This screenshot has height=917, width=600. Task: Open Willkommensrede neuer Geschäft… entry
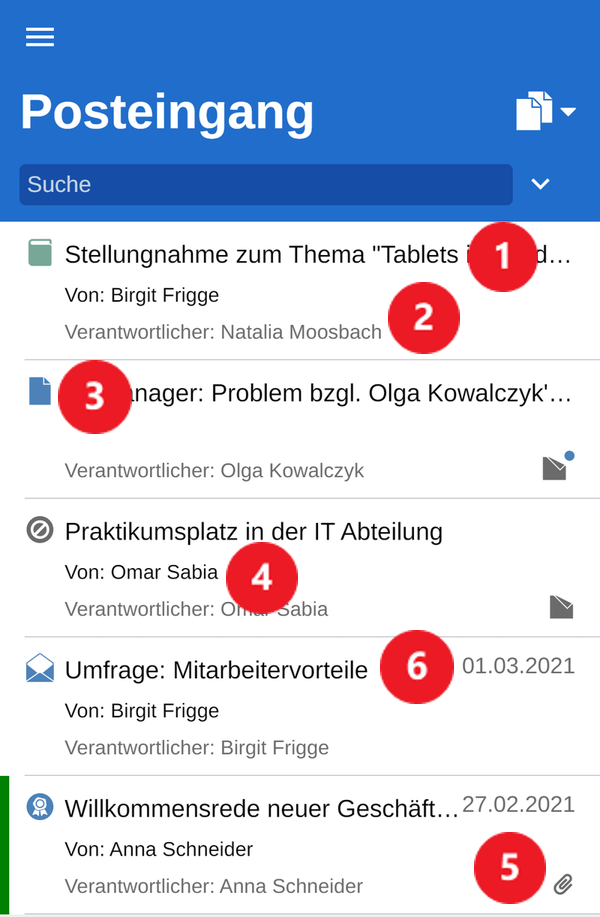coord(260,809)
